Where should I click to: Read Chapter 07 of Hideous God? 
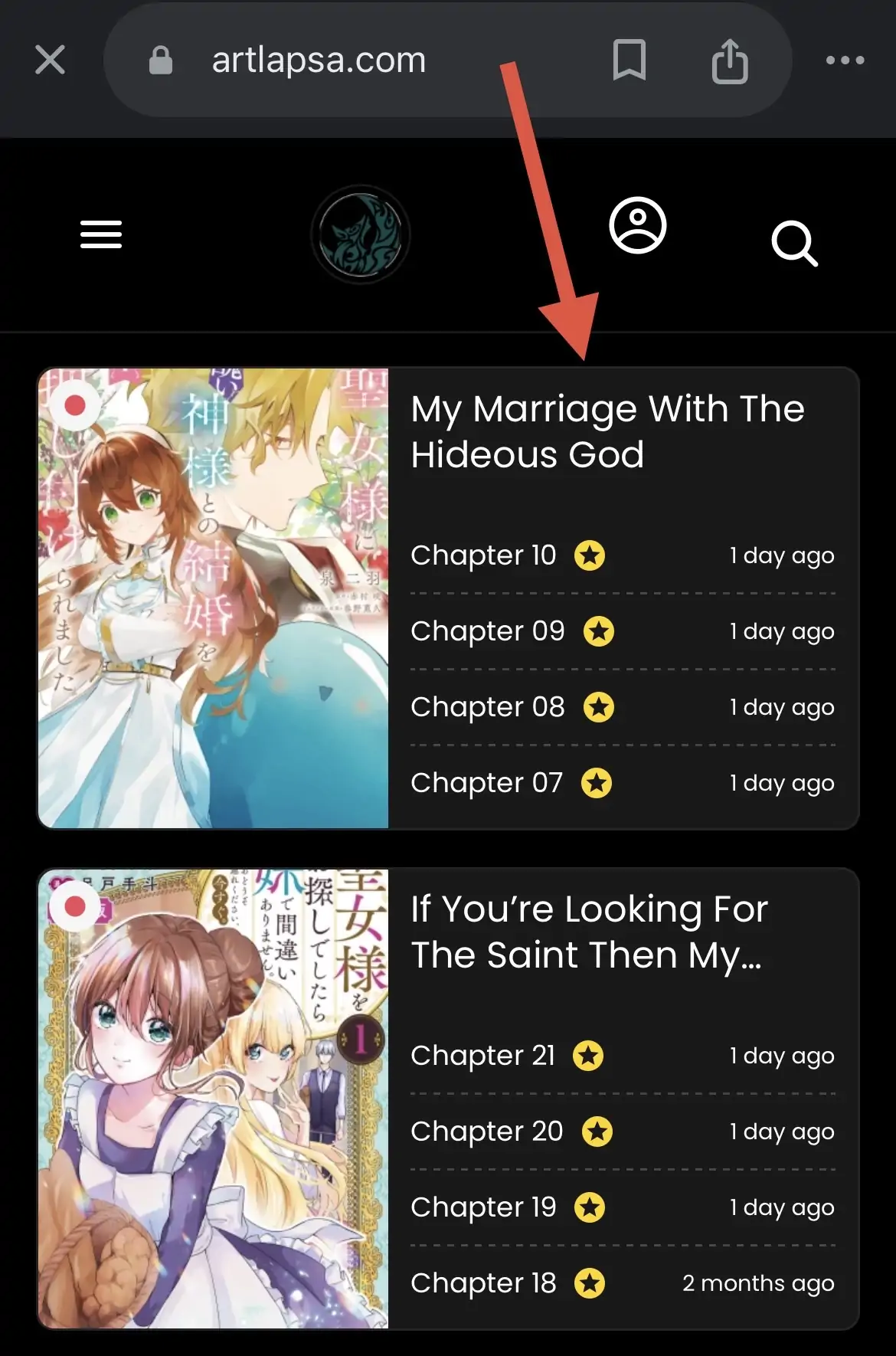click(486, 783)
